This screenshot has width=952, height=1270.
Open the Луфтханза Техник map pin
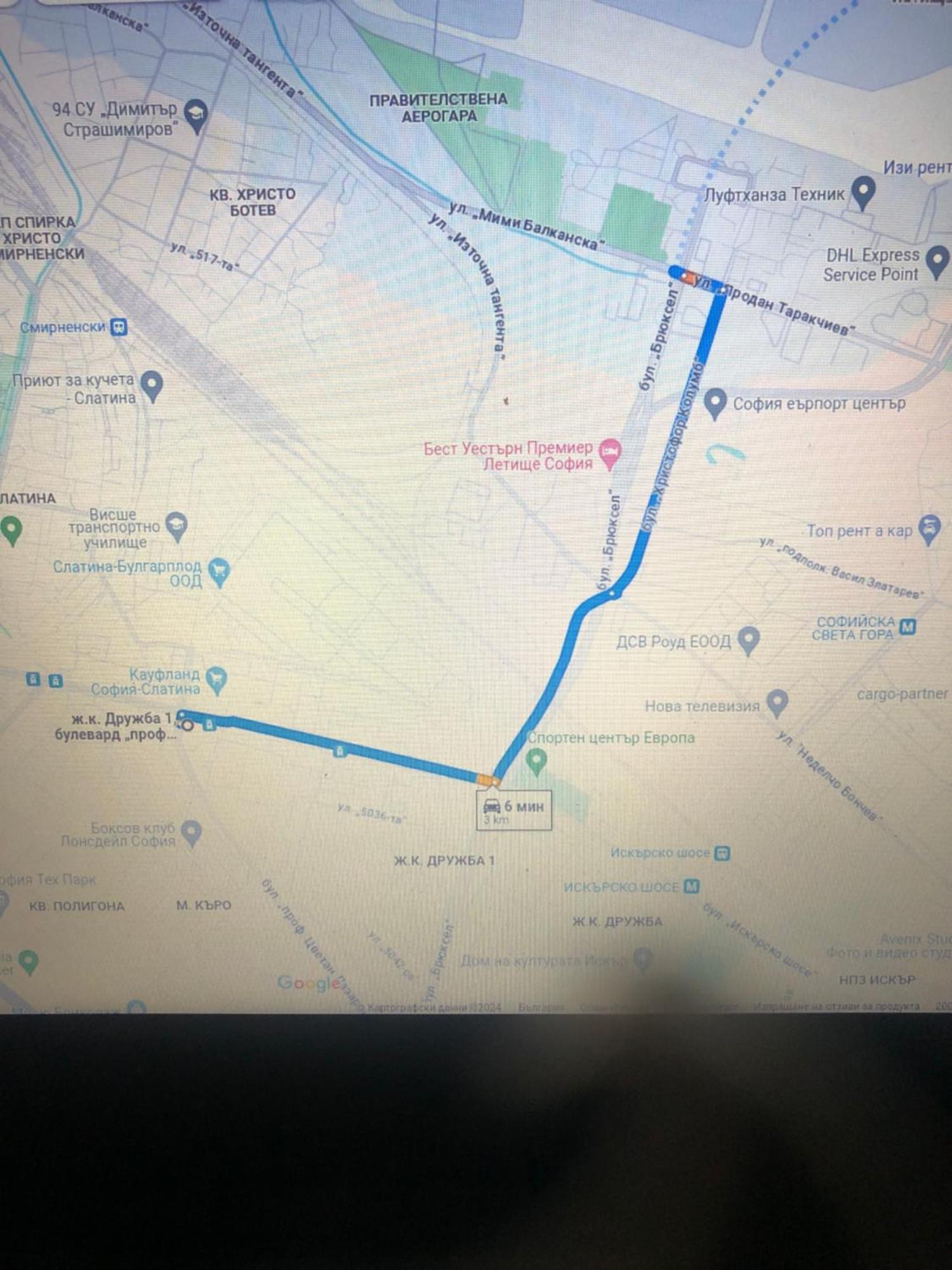[x=863, y=192]
